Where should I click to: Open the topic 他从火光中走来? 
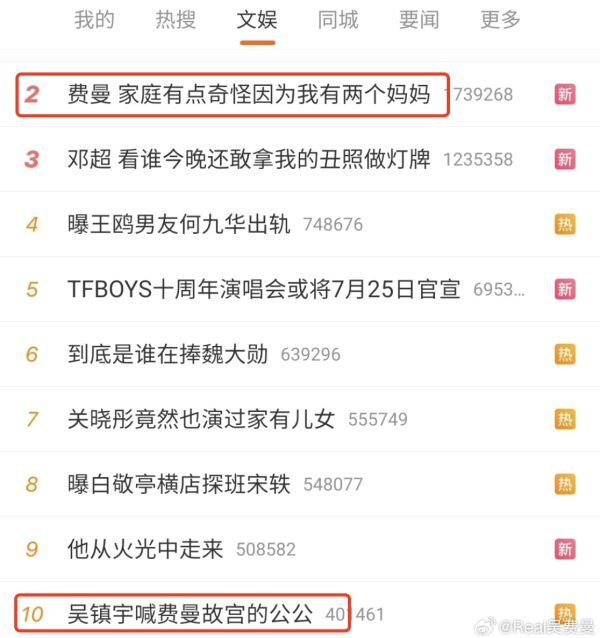(146, 549)
